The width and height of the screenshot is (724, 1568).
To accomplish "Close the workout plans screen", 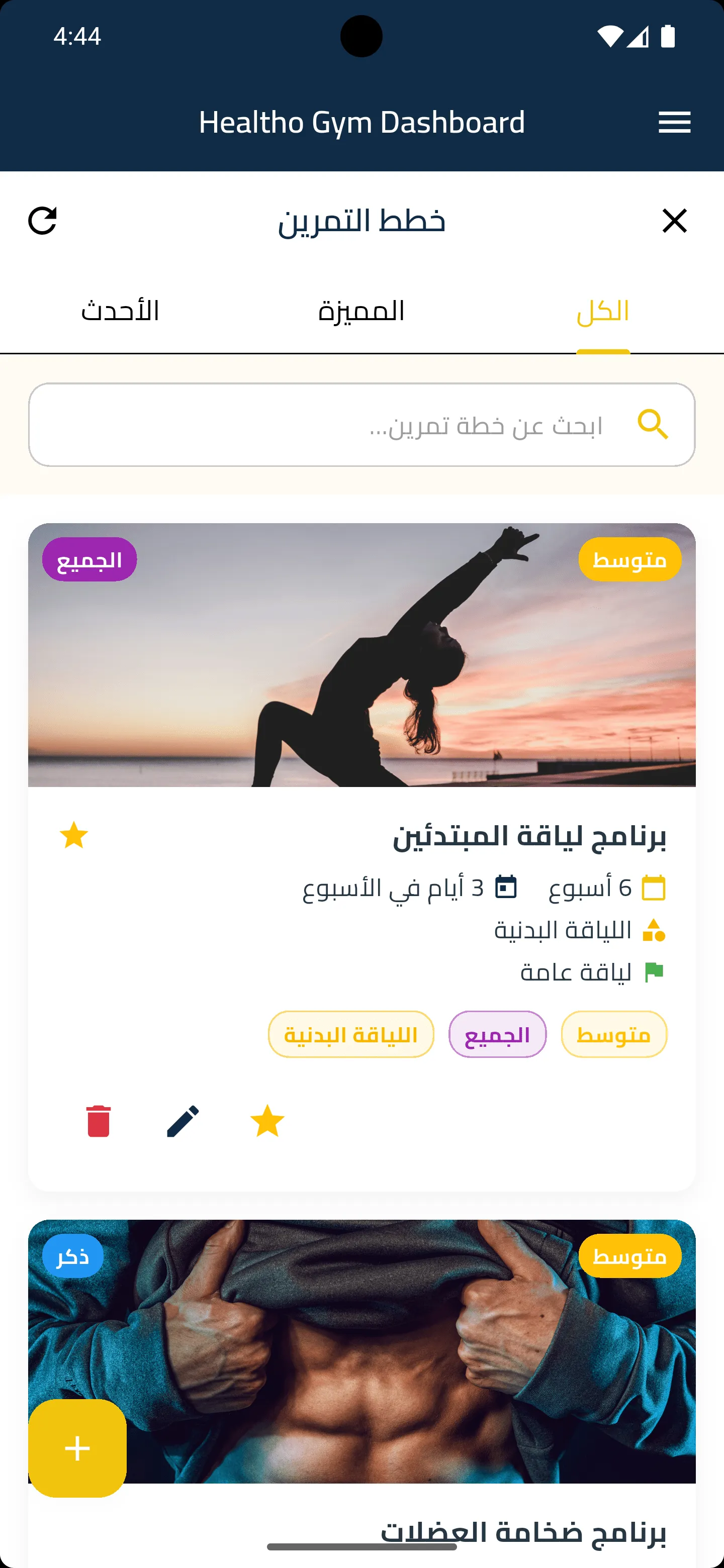I will pyautogui.click(x=674, y=220).
